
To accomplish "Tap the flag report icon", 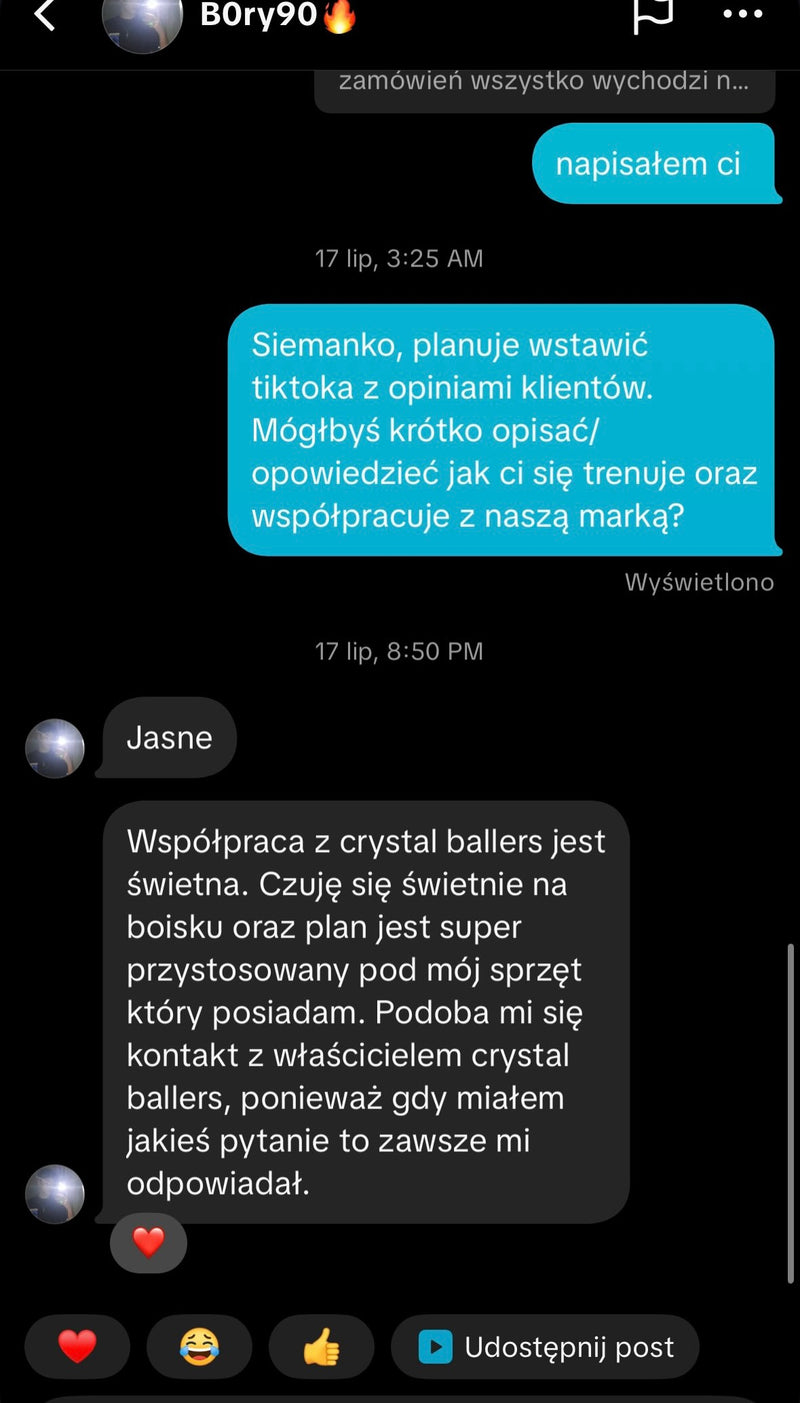I will pos(653,16).
